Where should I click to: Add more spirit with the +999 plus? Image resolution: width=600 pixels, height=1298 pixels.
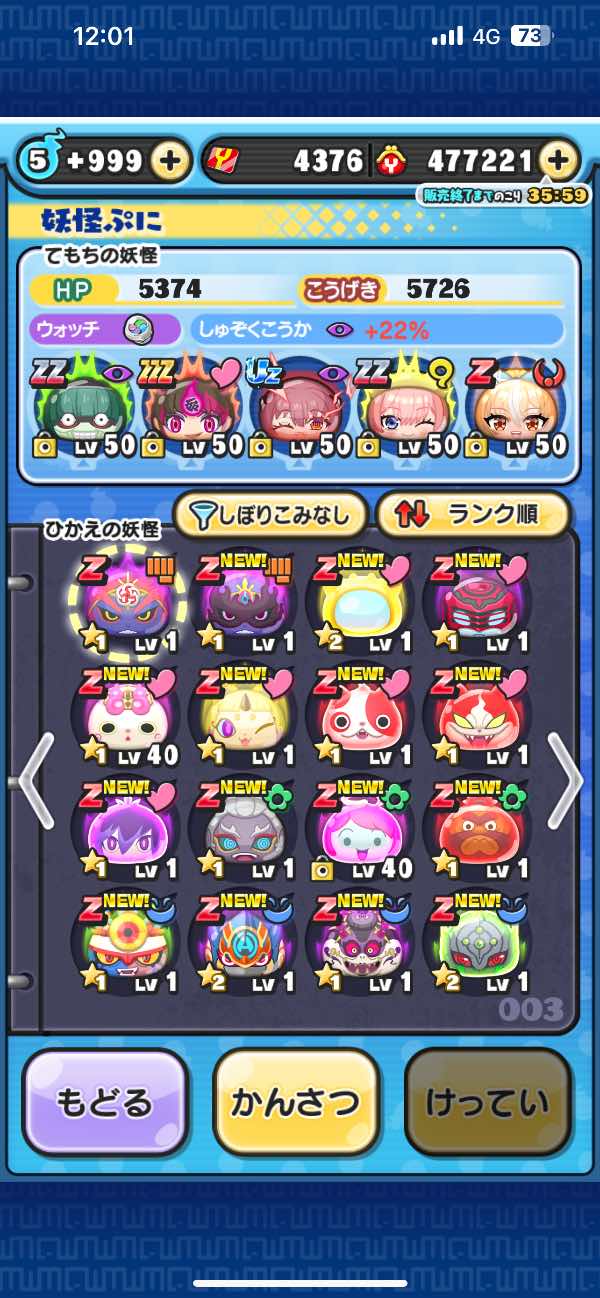click(171, 160)
